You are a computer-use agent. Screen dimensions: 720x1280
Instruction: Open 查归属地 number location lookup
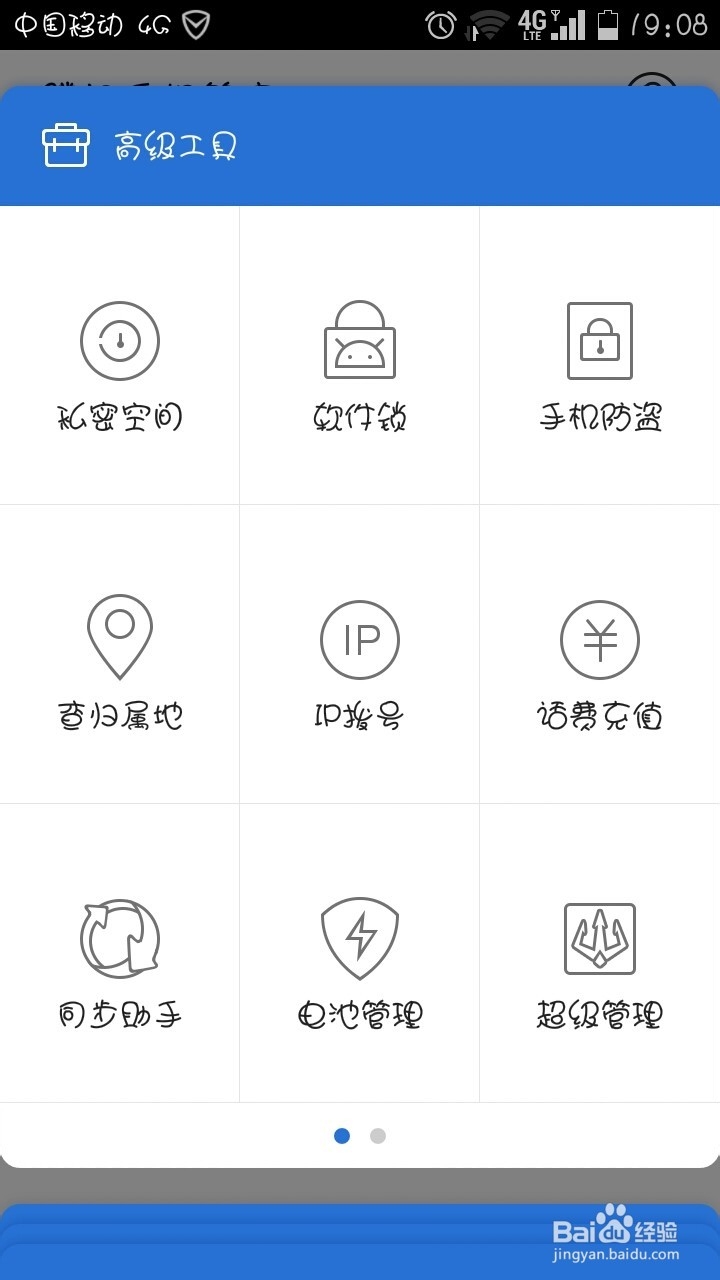[x=120, y=654]
